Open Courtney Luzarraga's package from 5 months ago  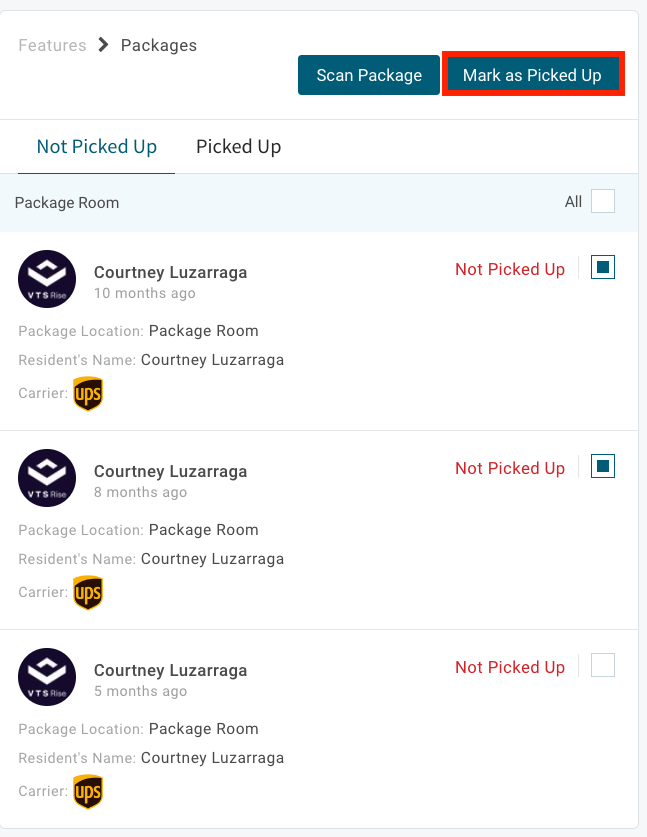pyautogui.click(x=170, y=670)
